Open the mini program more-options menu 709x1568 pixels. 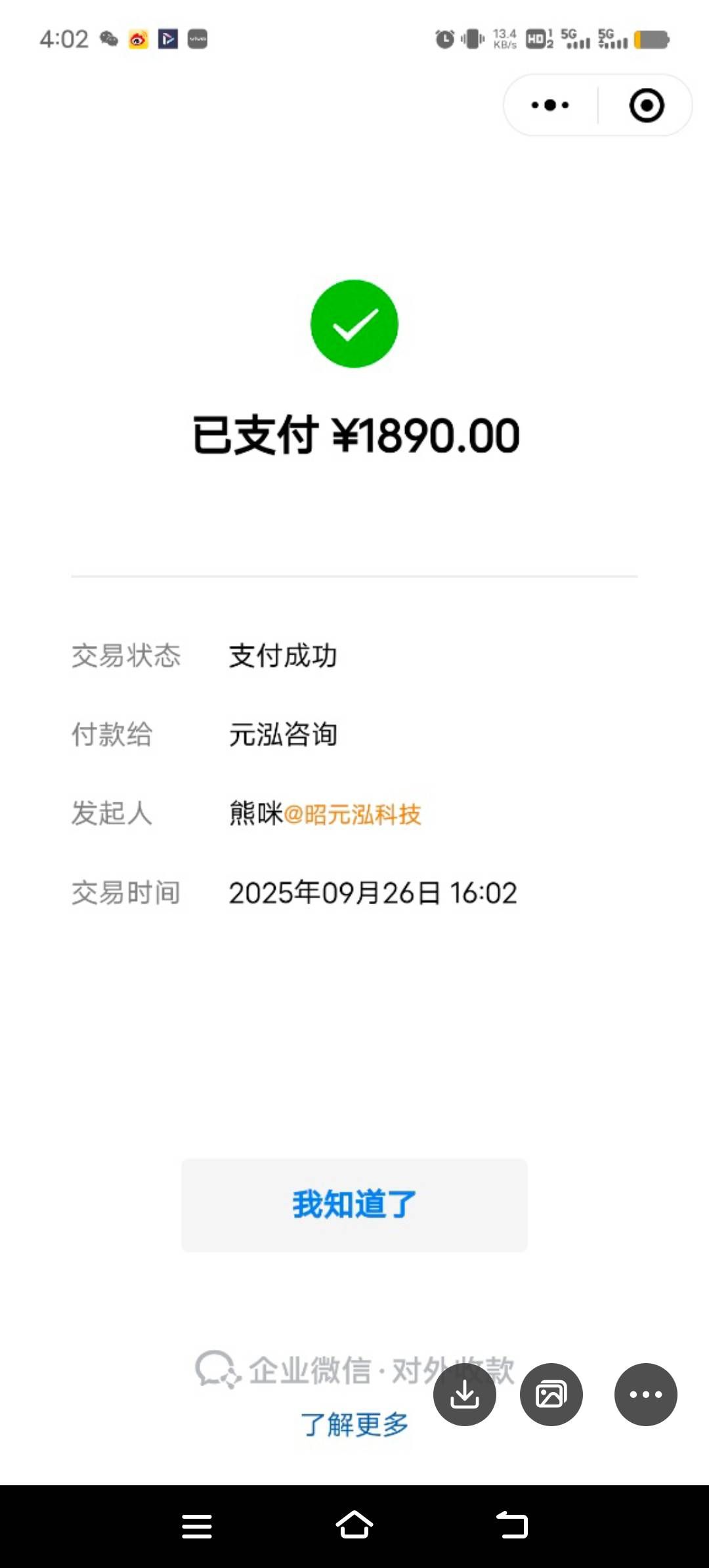(550, 105)
